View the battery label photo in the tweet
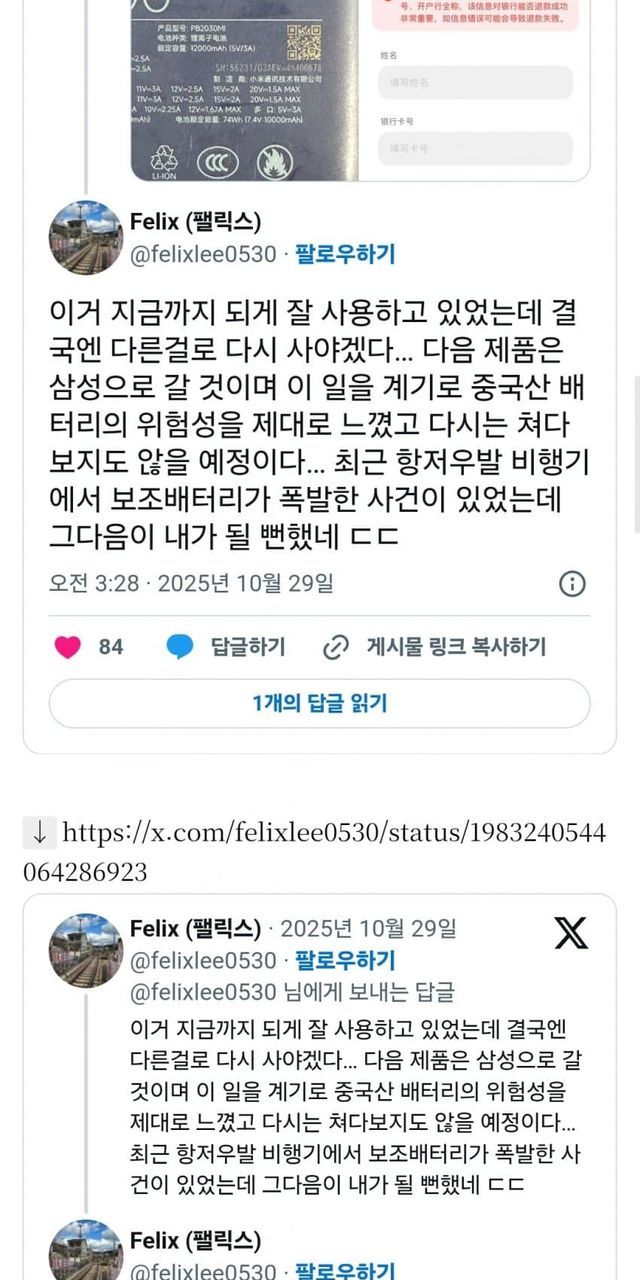The height and width of the screenshot is (1280, 640). pyautogui.click(x=244, y=90)
